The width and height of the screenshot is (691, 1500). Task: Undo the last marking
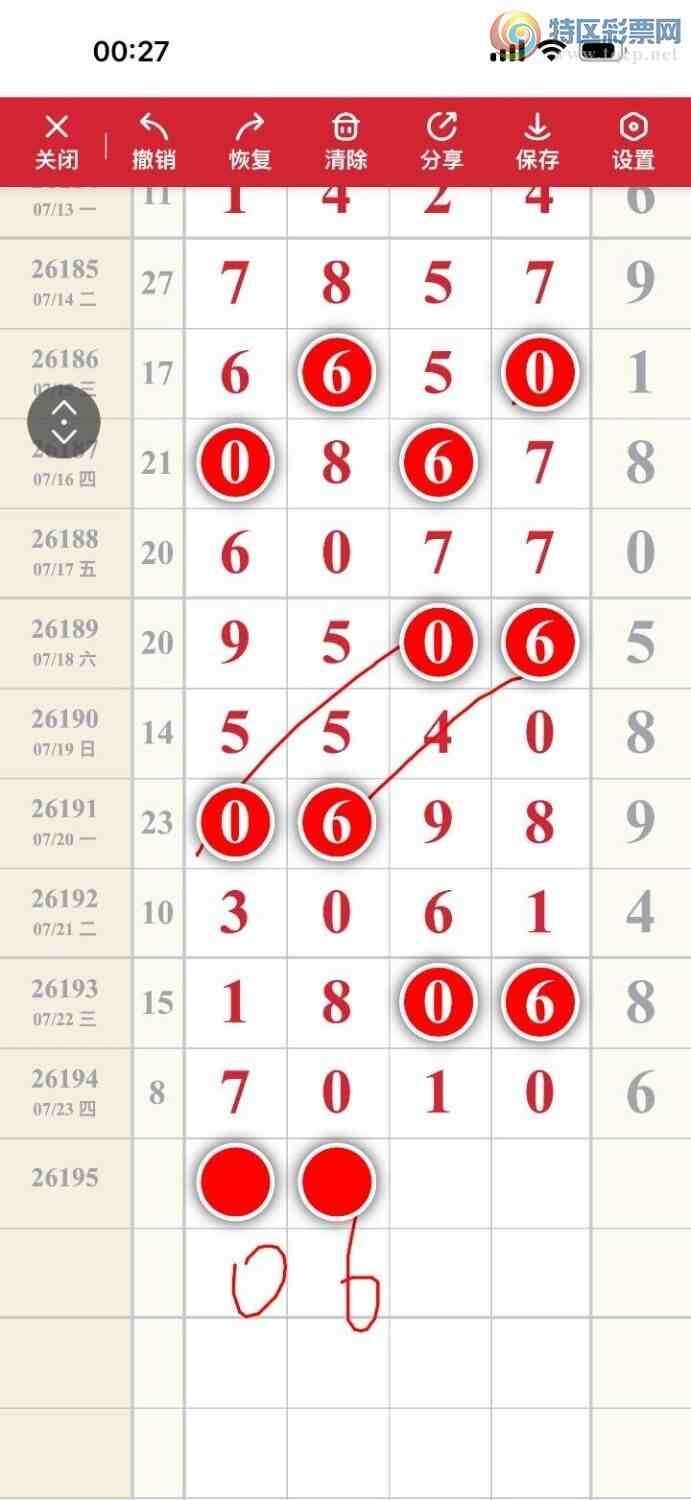153,141
